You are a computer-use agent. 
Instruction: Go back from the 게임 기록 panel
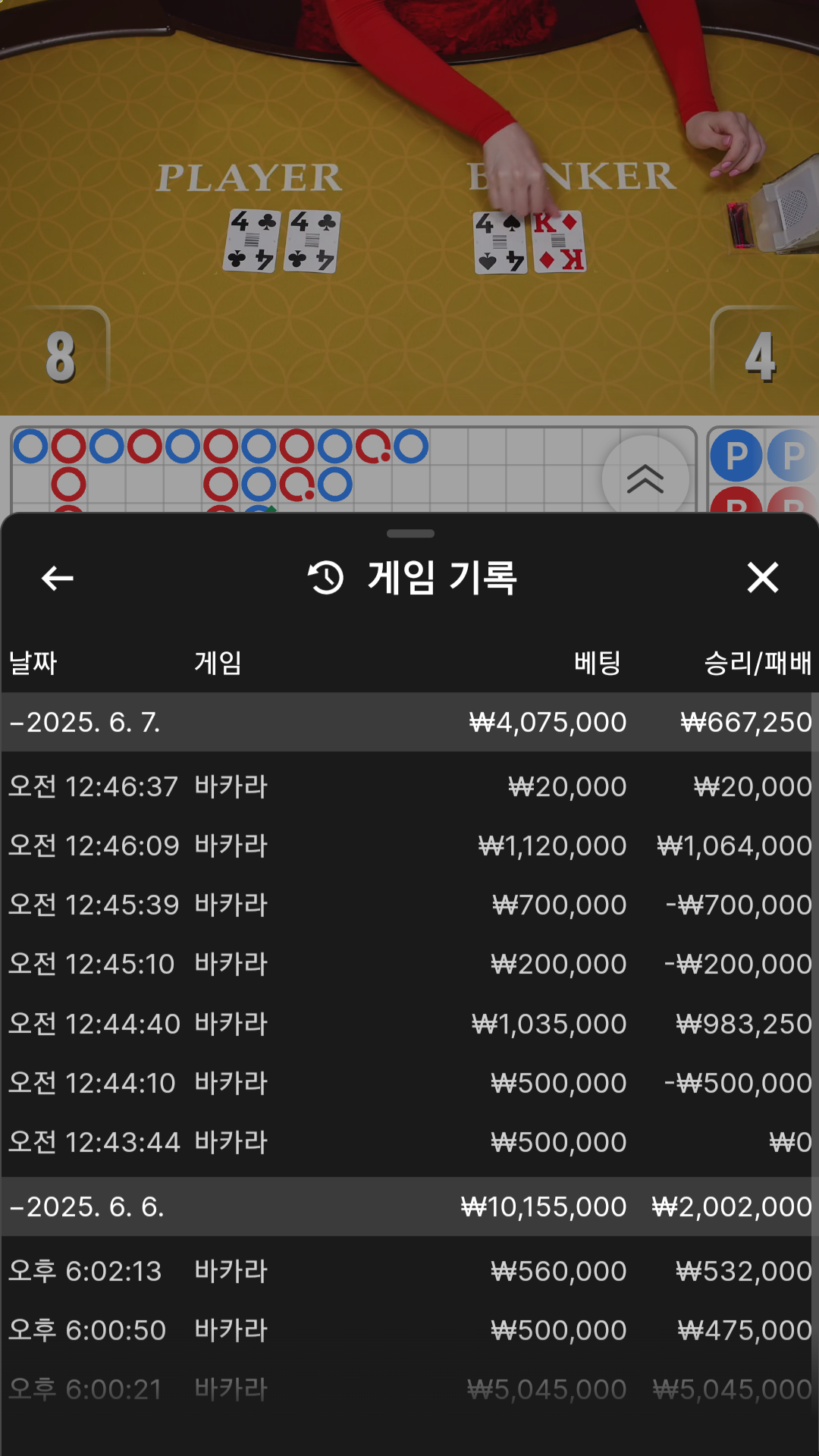tap(58, 578)
